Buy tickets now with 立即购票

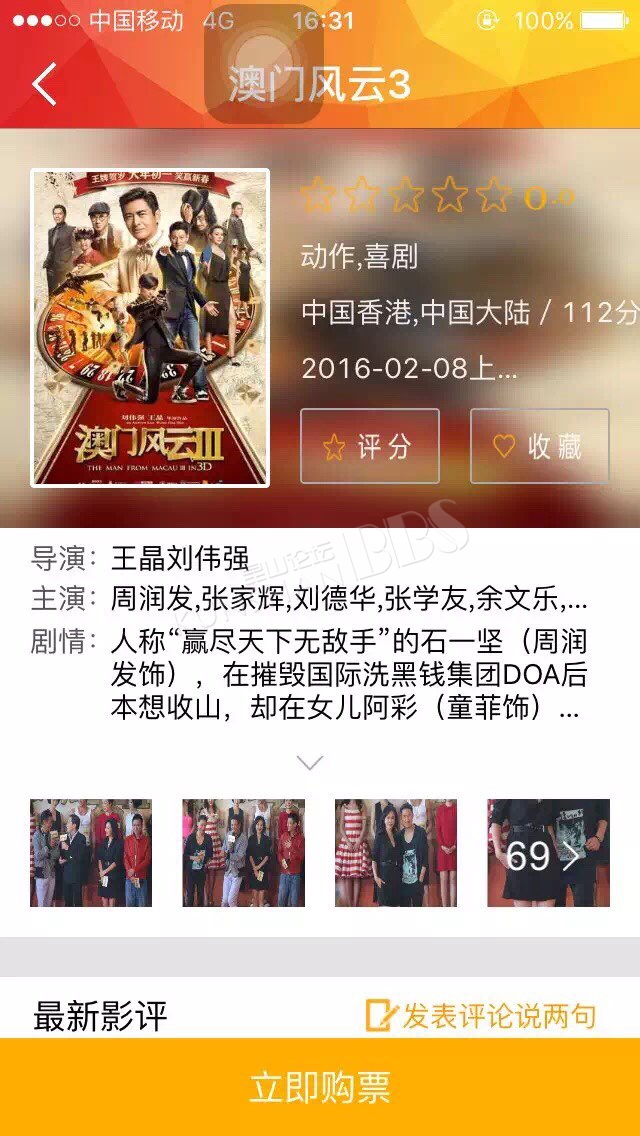[x=320, y=1087]
